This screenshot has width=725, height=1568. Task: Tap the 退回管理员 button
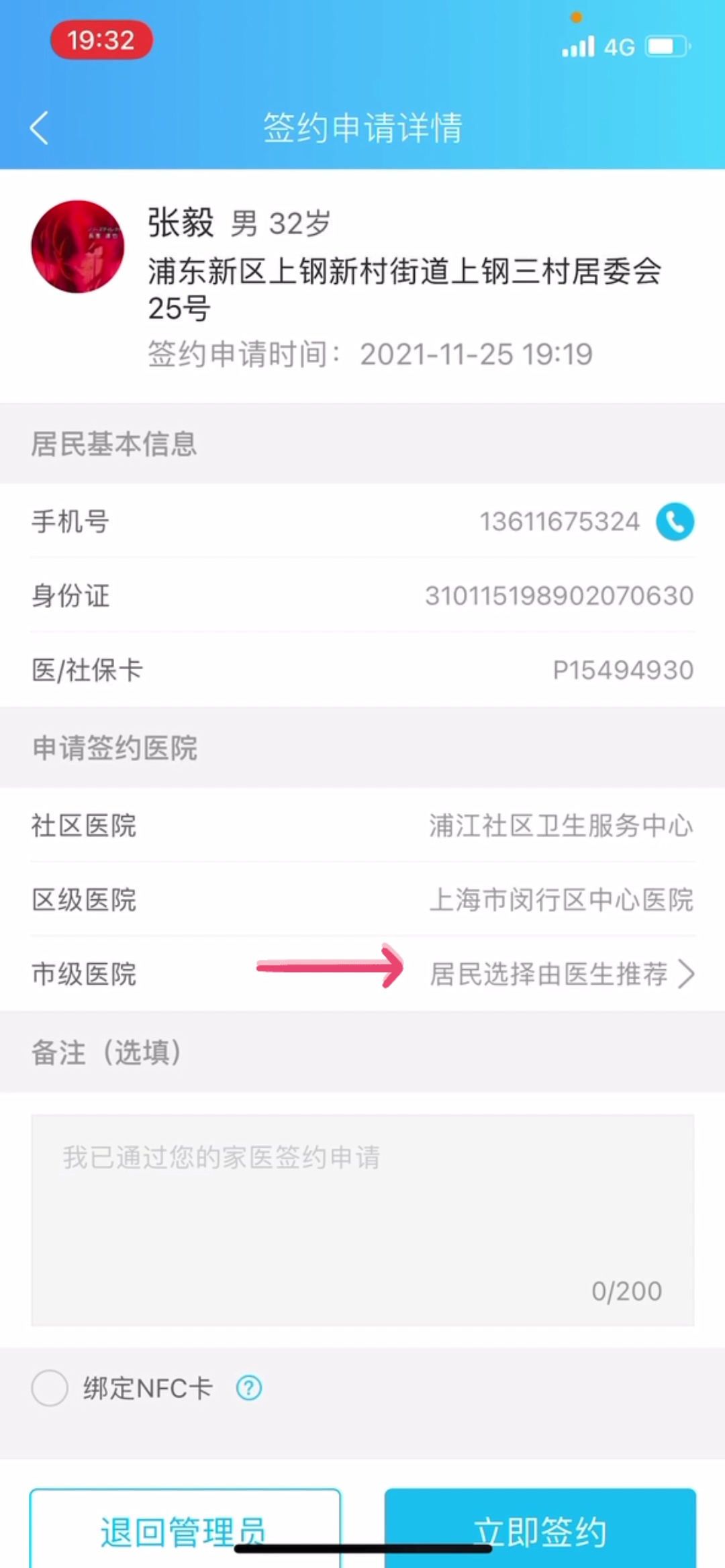[x=185, y=1530]
